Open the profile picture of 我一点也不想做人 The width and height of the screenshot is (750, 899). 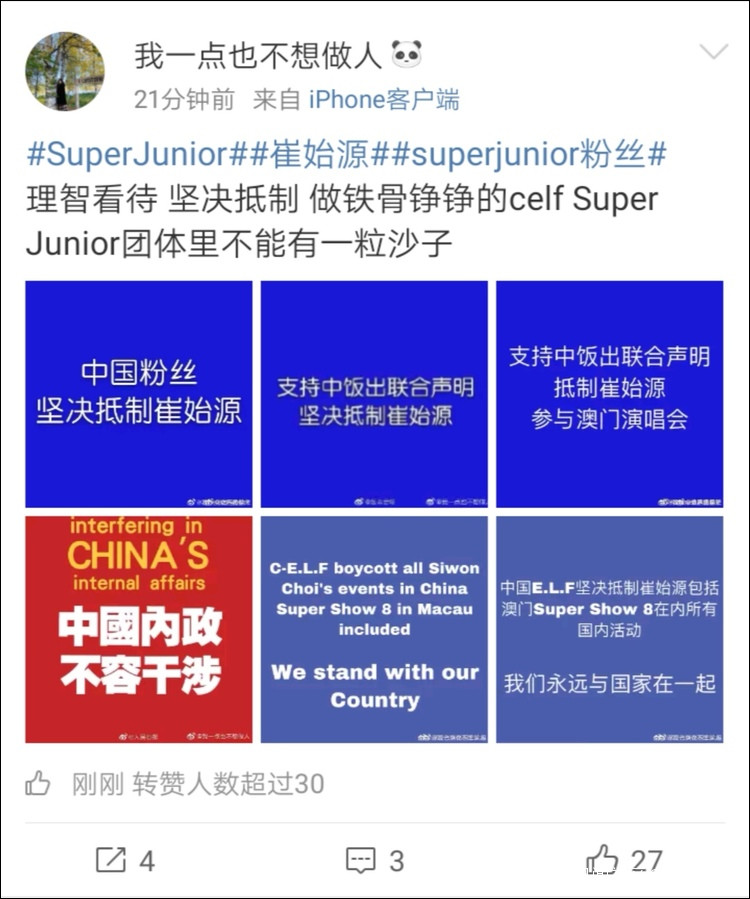pyautogui.click(x=64, y=71)
